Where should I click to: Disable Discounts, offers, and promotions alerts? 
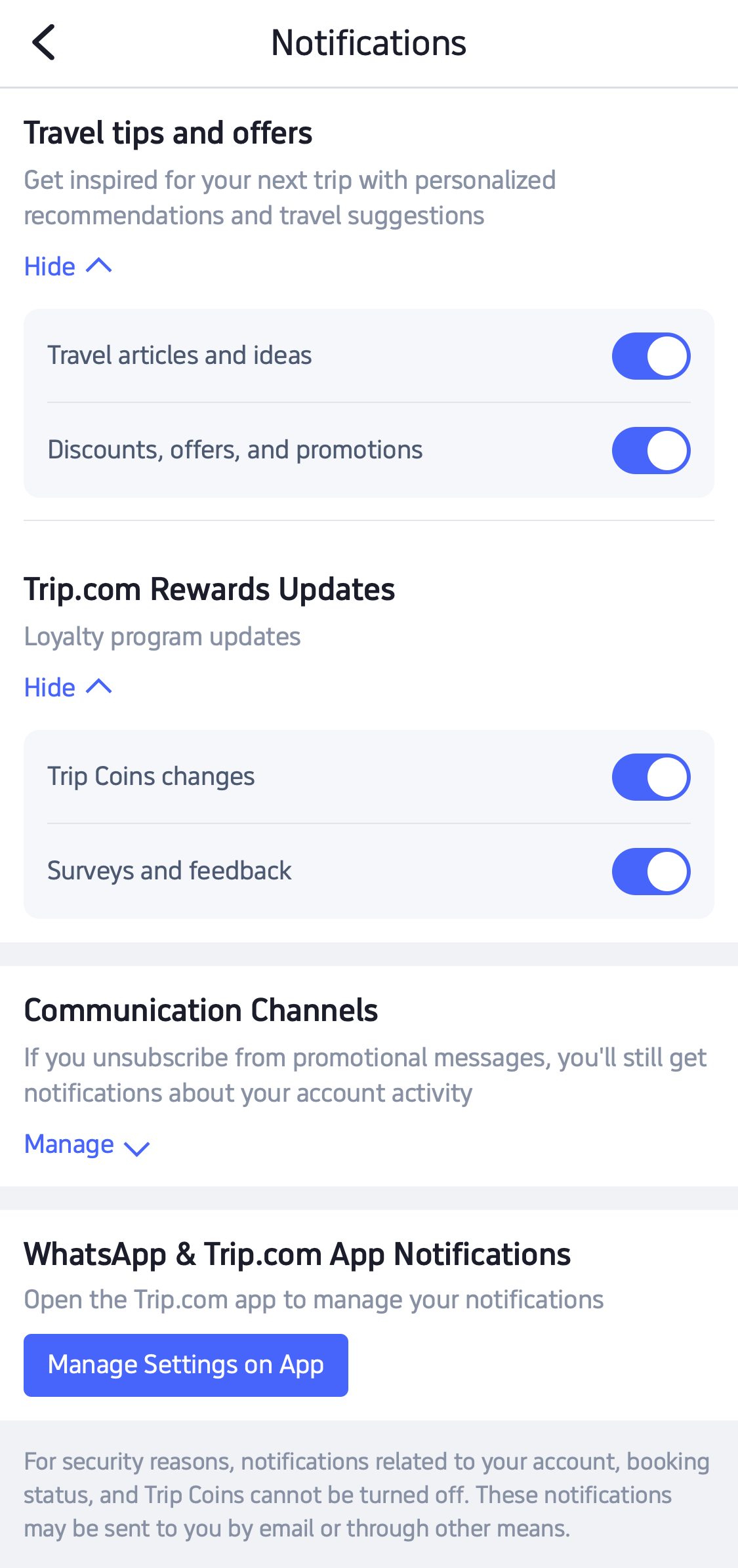tap(650, 450)
